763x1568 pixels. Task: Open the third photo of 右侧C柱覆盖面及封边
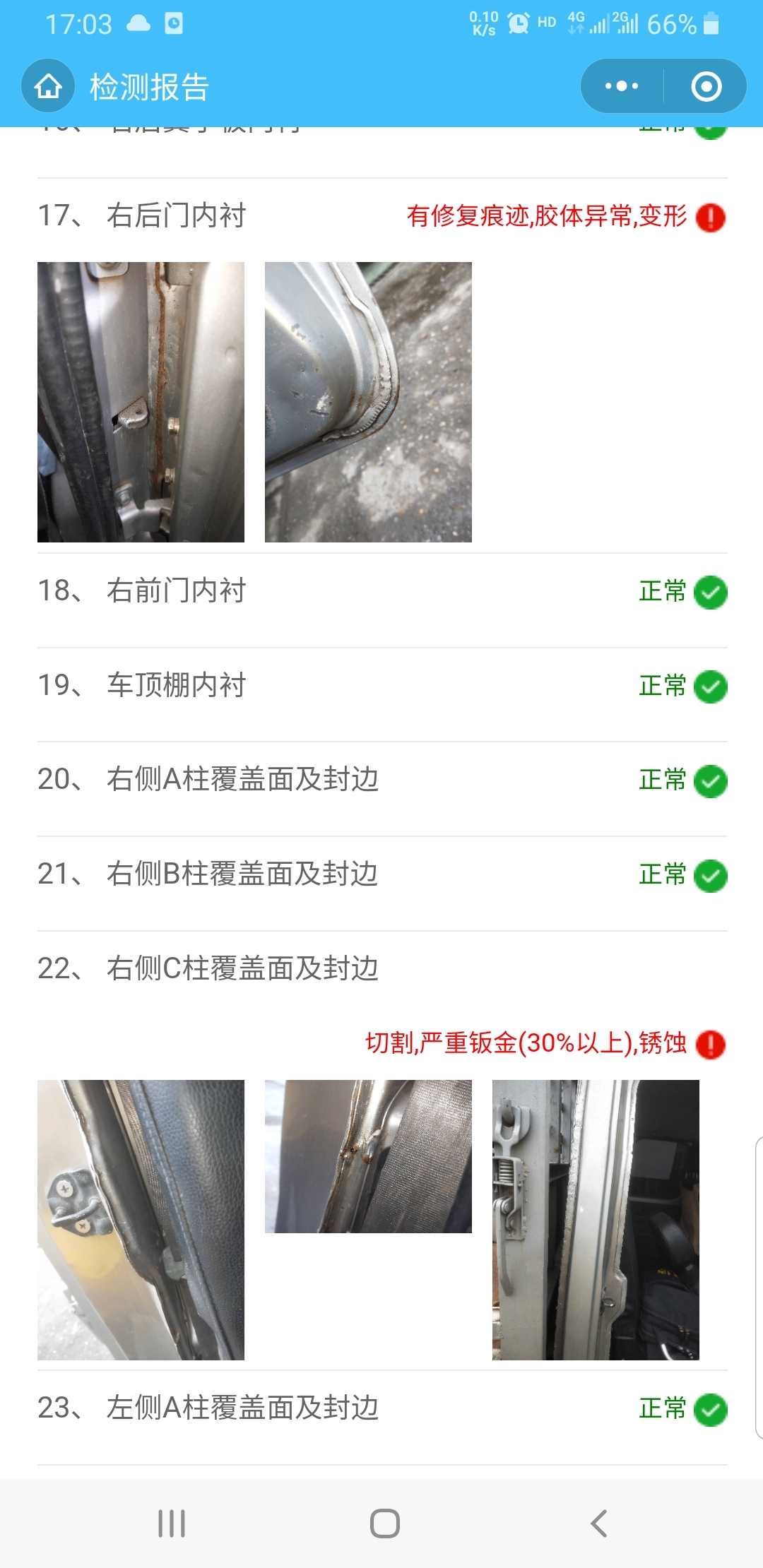596,1220
